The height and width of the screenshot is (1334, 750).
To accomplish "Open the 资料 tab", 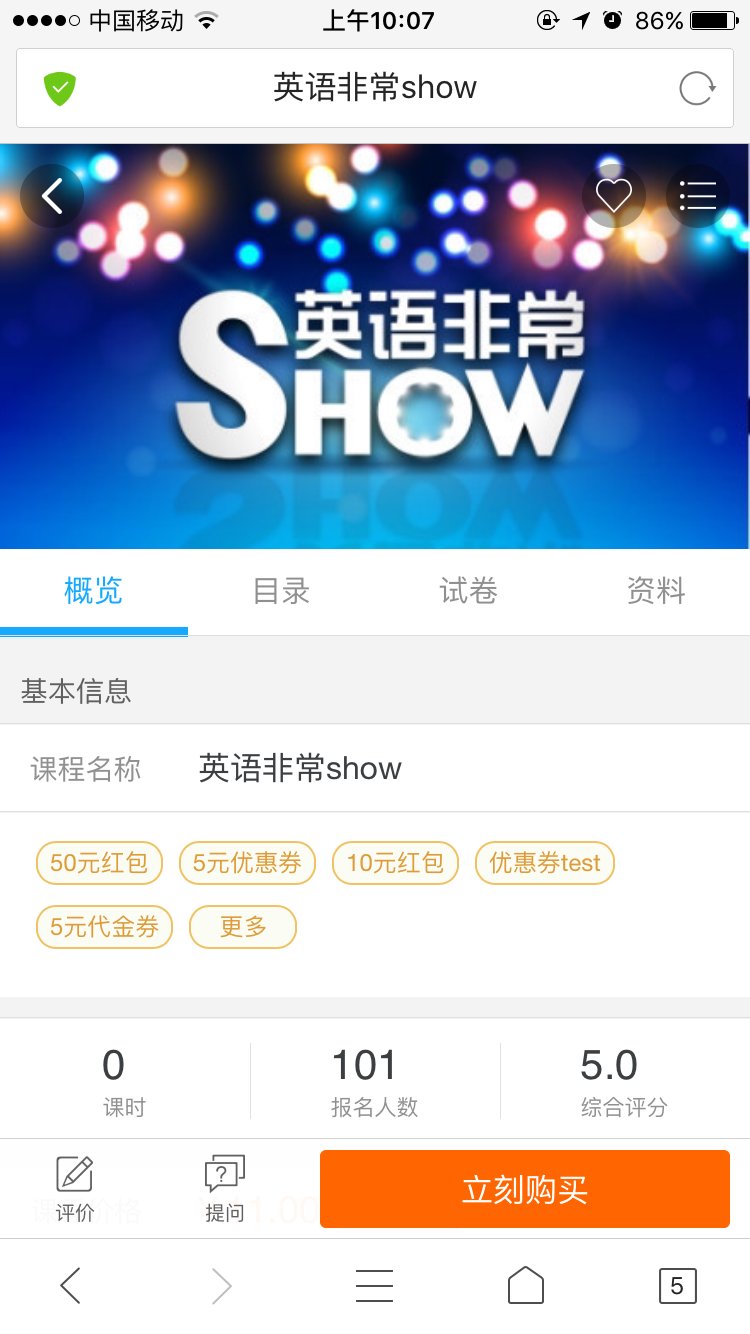I will click(656, 591).
